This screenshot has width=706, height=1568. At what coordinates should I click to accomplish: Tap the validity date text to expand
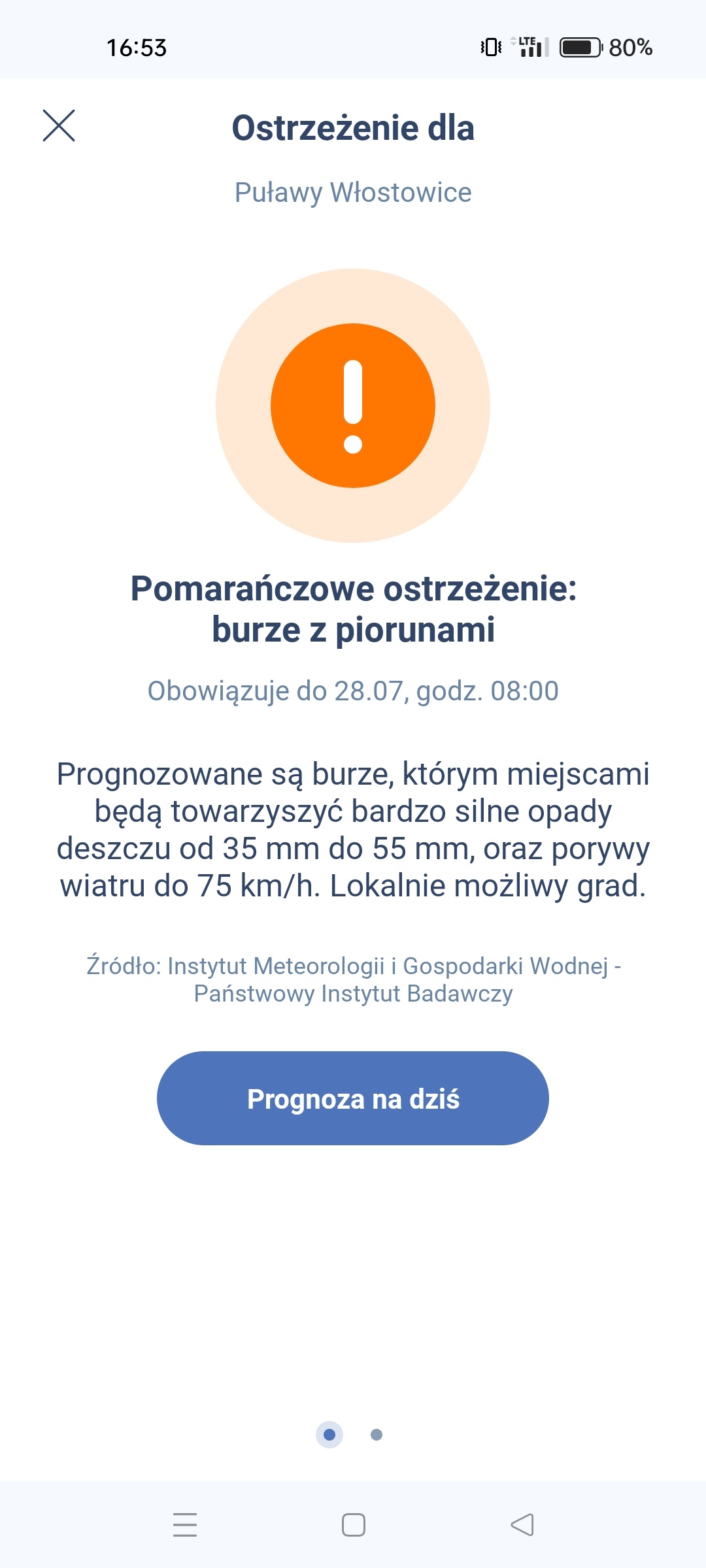(353, 689)
